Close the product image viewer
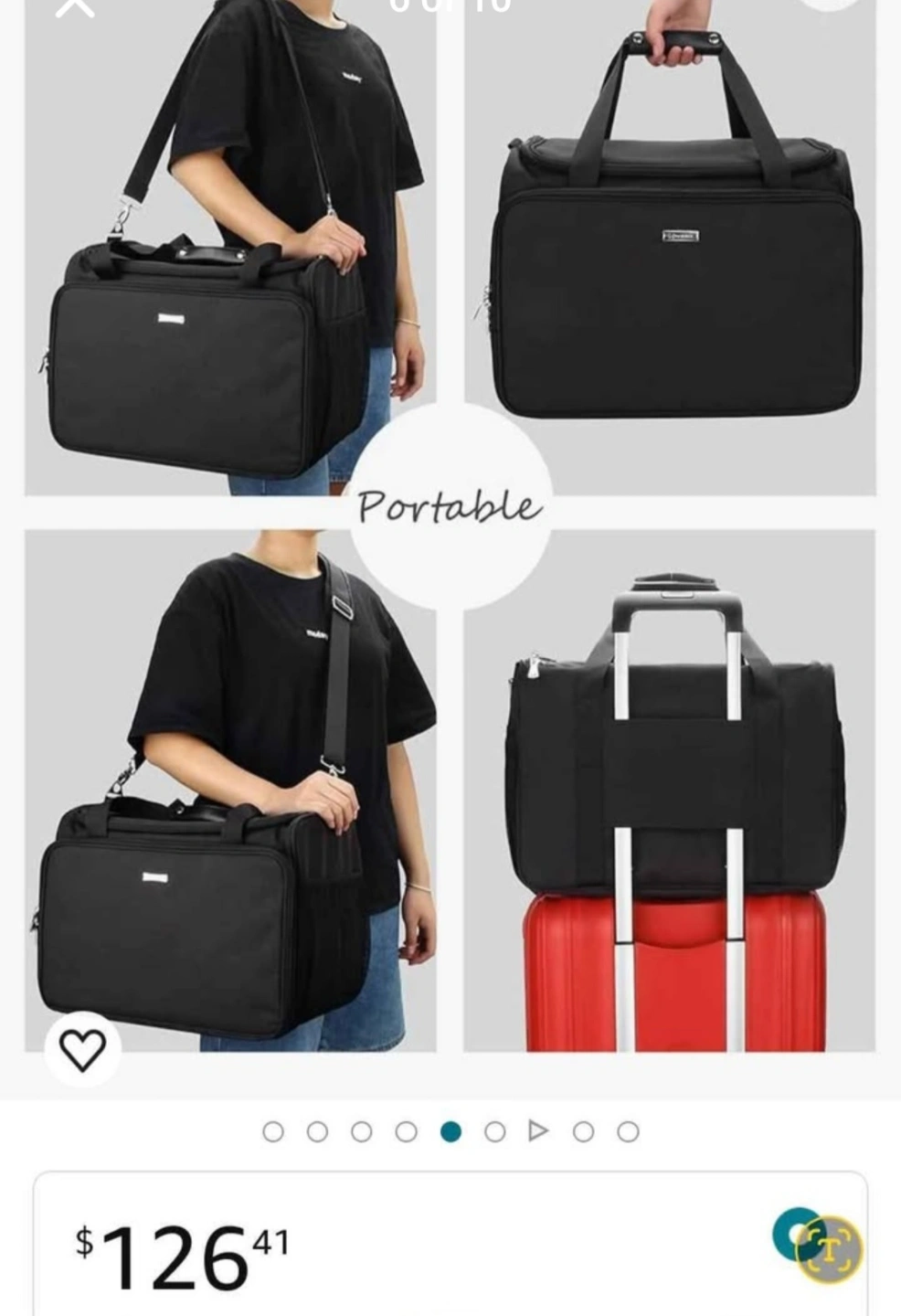Screen dimensions: 901x1316 (75, 7)
